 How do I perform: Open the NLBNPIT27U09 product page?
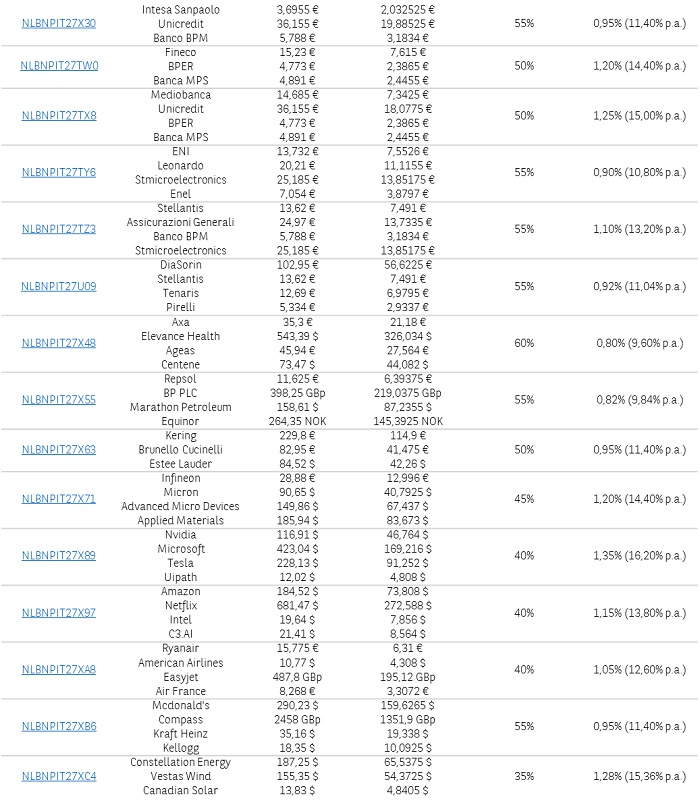tap(59, 286)
